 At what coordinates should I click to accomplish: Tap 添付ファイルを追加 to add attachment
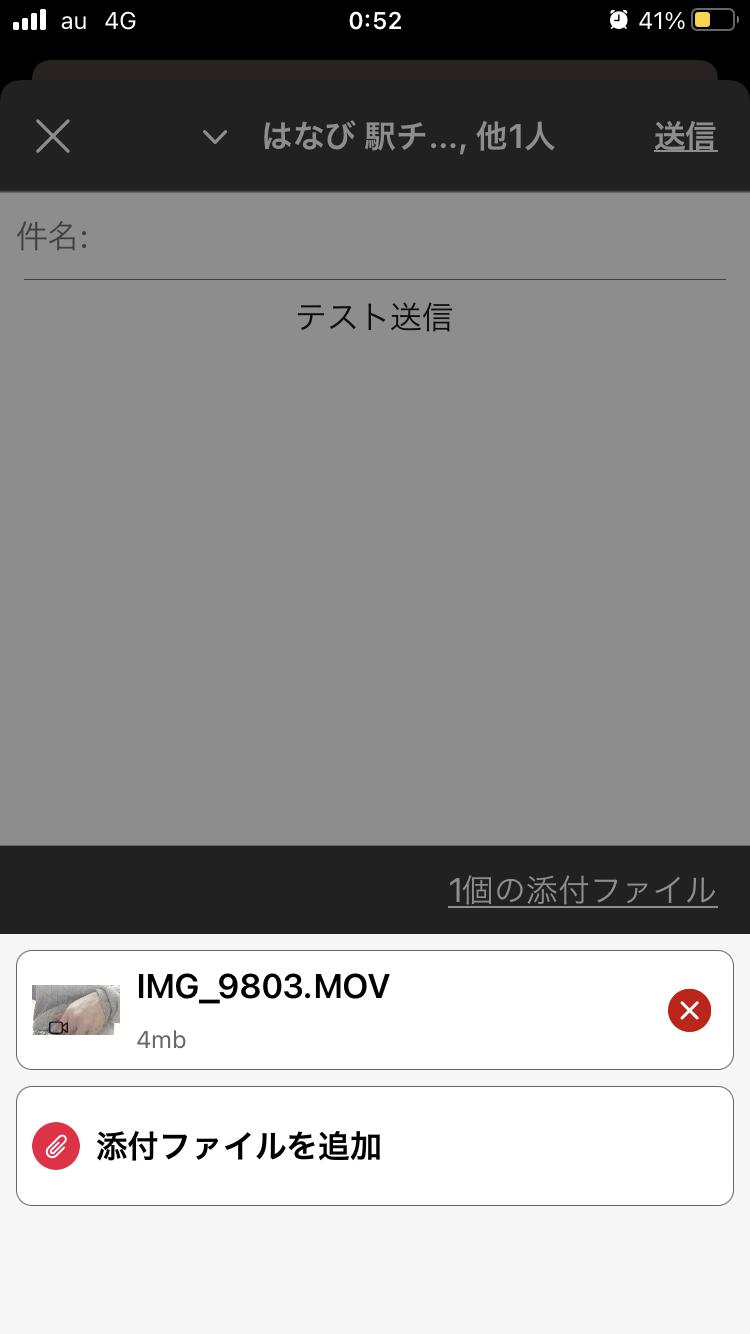[375, 1146]
